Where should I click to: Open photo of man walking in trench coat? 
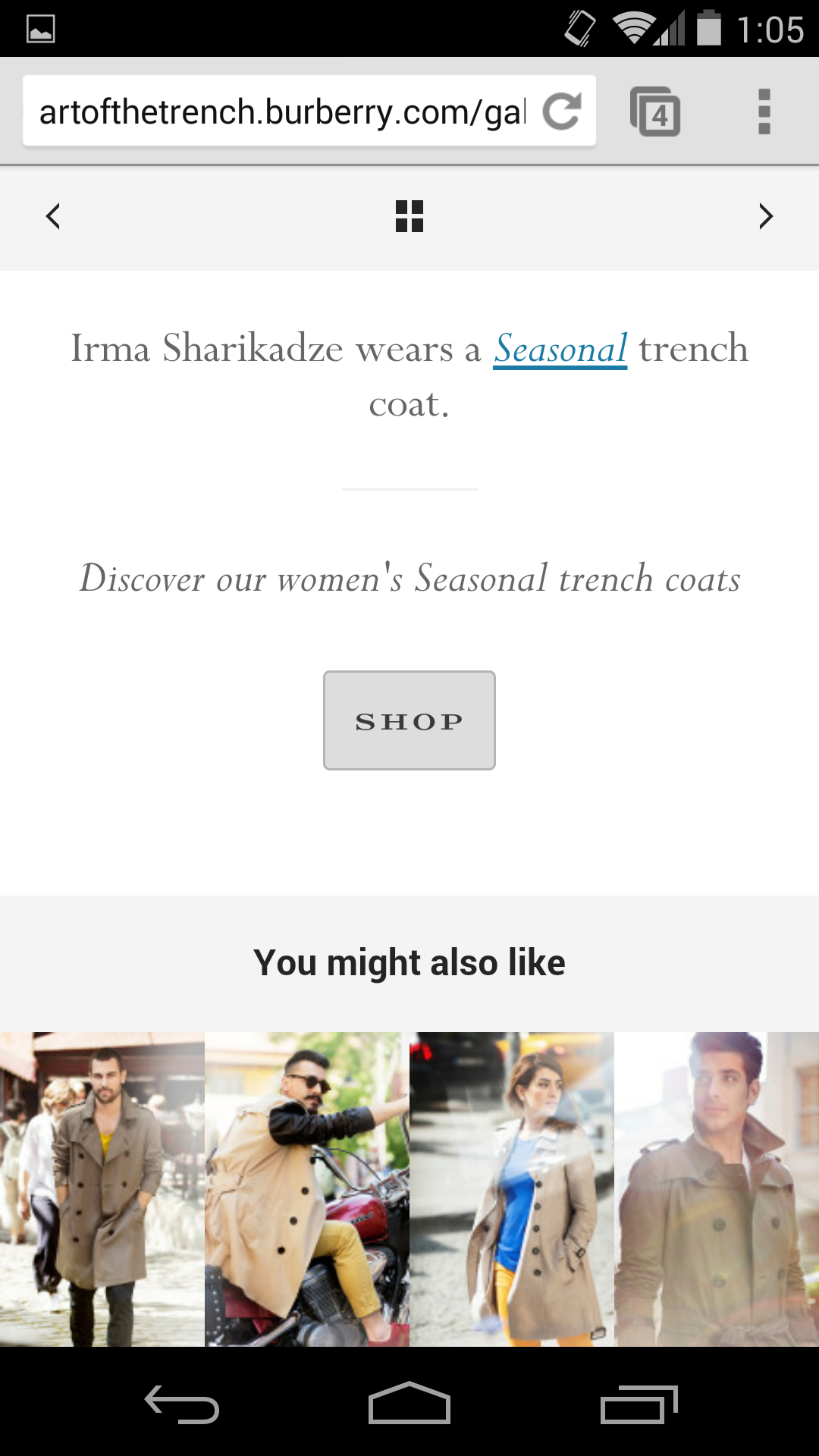click(x=102, y=1188)
